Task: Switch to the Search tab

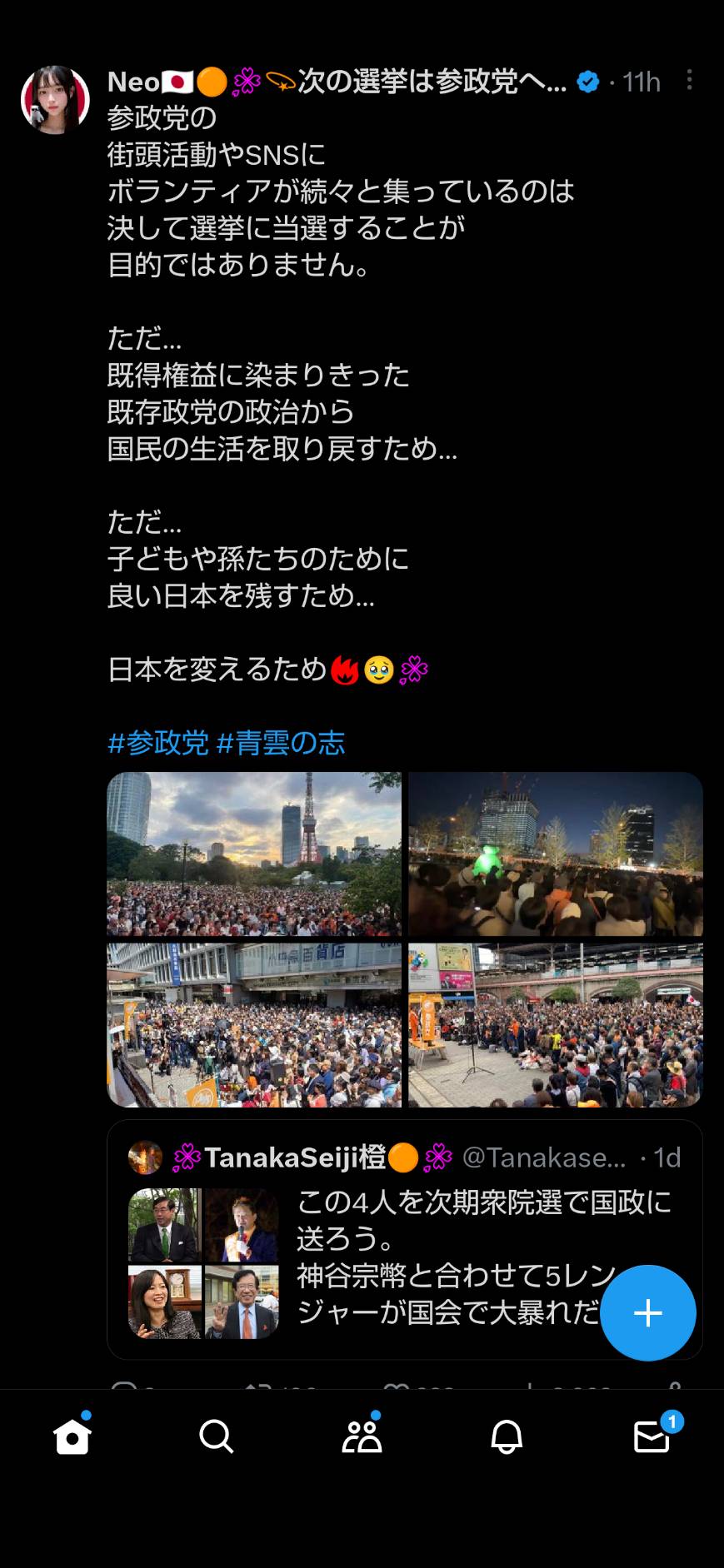Action: (217, 1436)
